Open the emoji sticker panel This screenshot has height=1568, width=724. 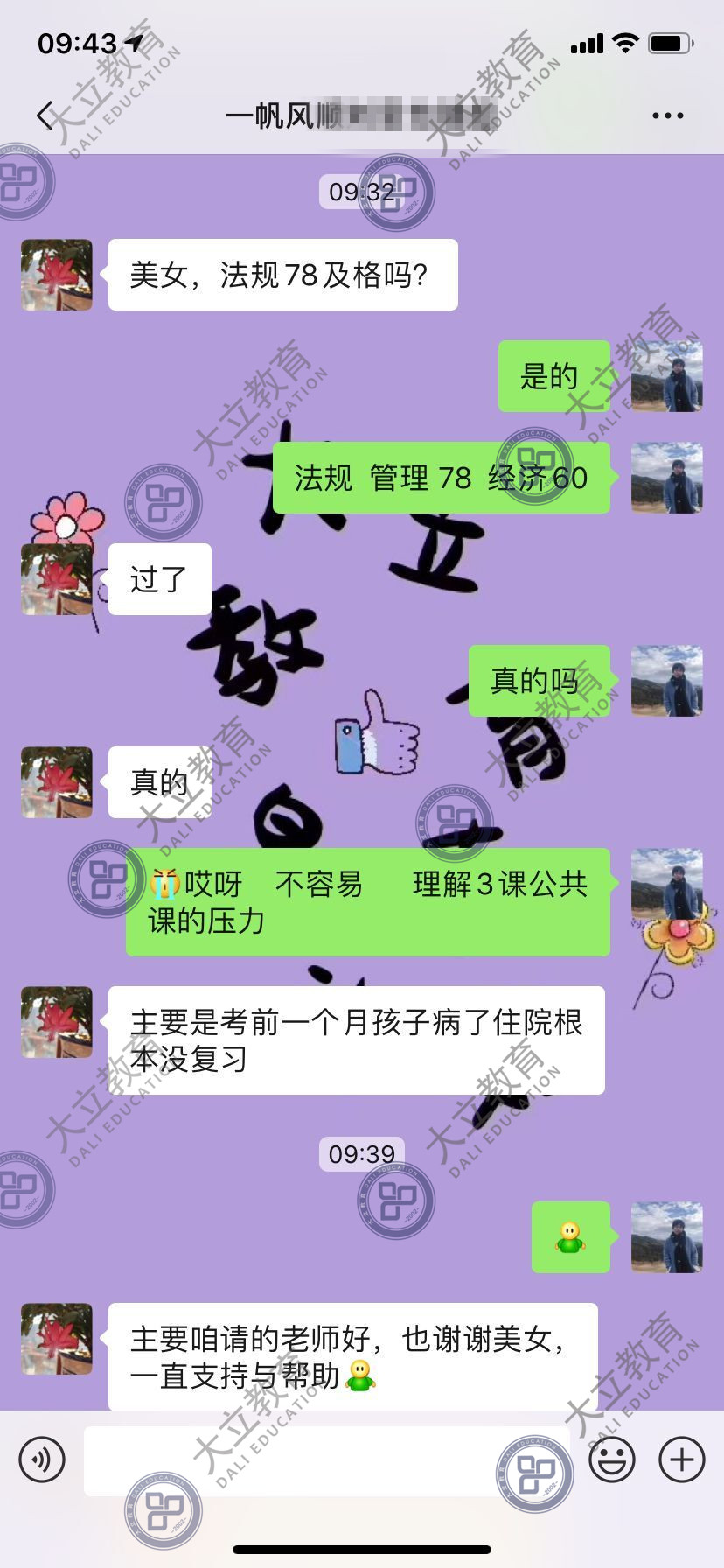pos(612,1459)
